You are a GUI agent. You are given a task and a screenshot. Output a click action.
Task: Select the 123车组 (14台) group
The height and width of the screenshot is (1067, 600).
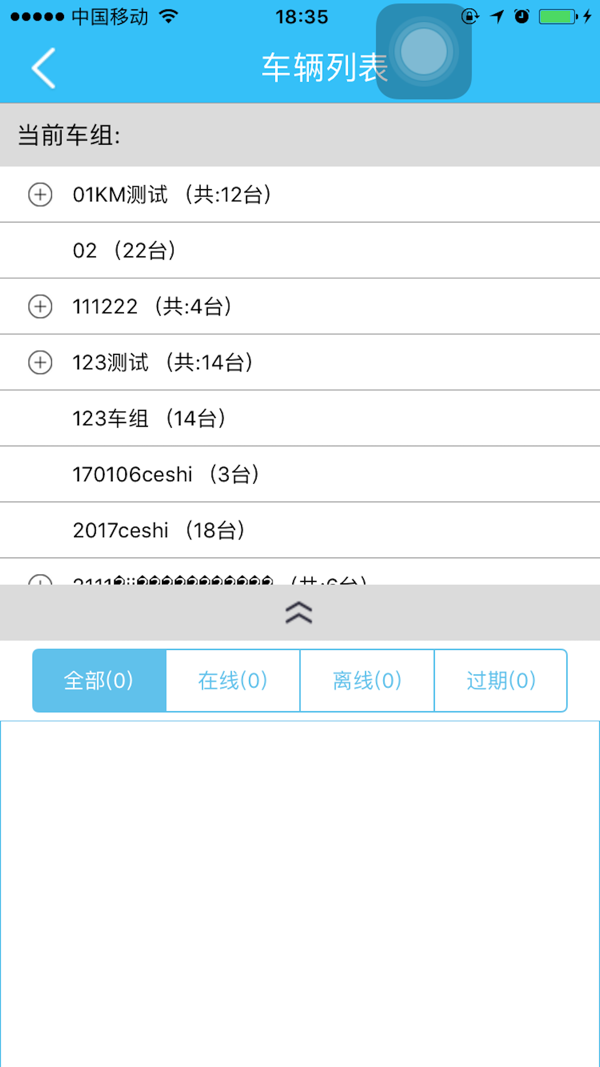pyautogui.click(x=300, y=418)
